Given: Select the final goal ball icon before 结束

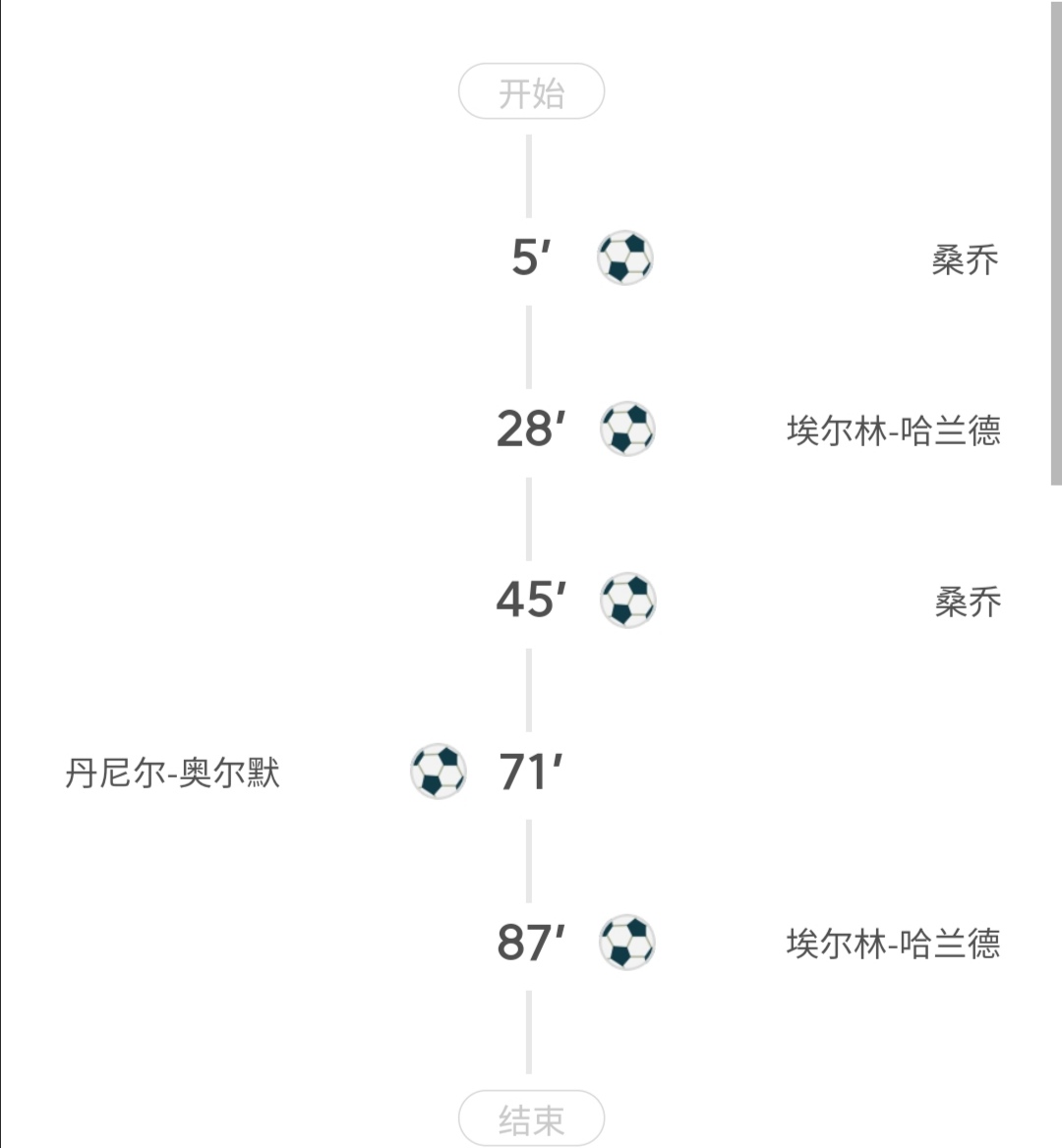Looking at the screenshot, I should tap(625, 944).
